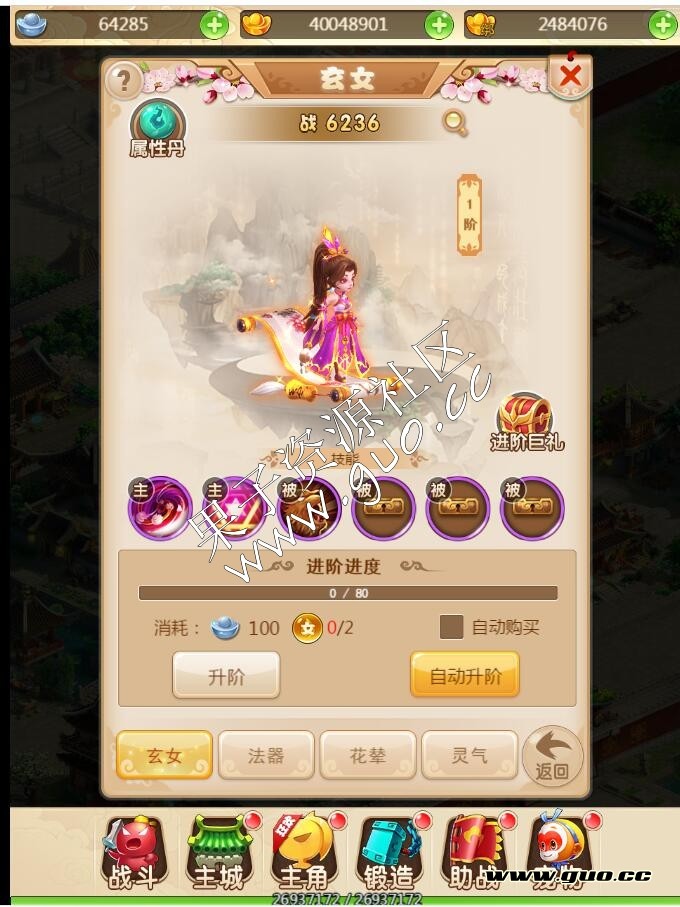Open 助战 in the bottom bar
The width and height of the screenshot is (680, 907).
(475, 853)
